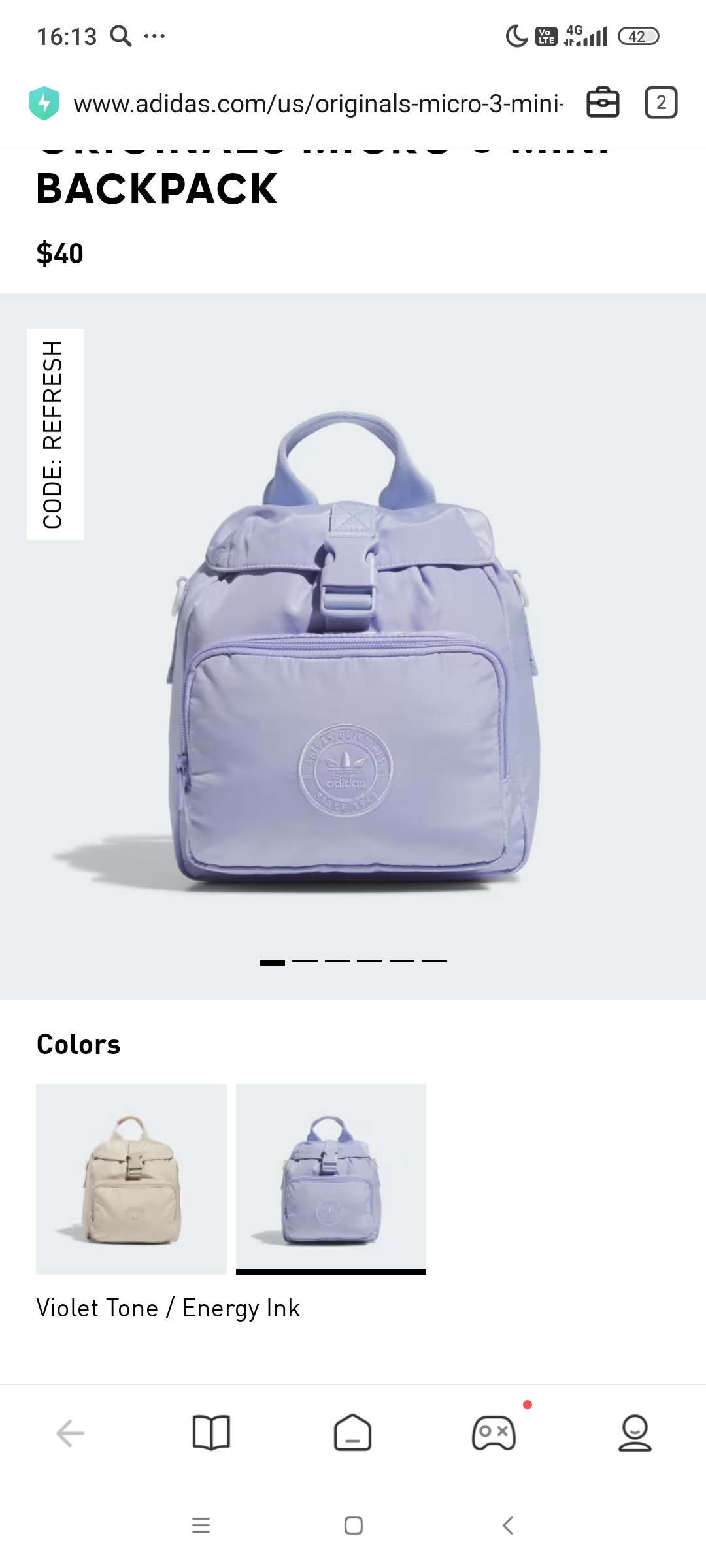This screenshot has width=706, height=1568.
Task: Go to the browser home page
Action: click(x=352, y=1433)
